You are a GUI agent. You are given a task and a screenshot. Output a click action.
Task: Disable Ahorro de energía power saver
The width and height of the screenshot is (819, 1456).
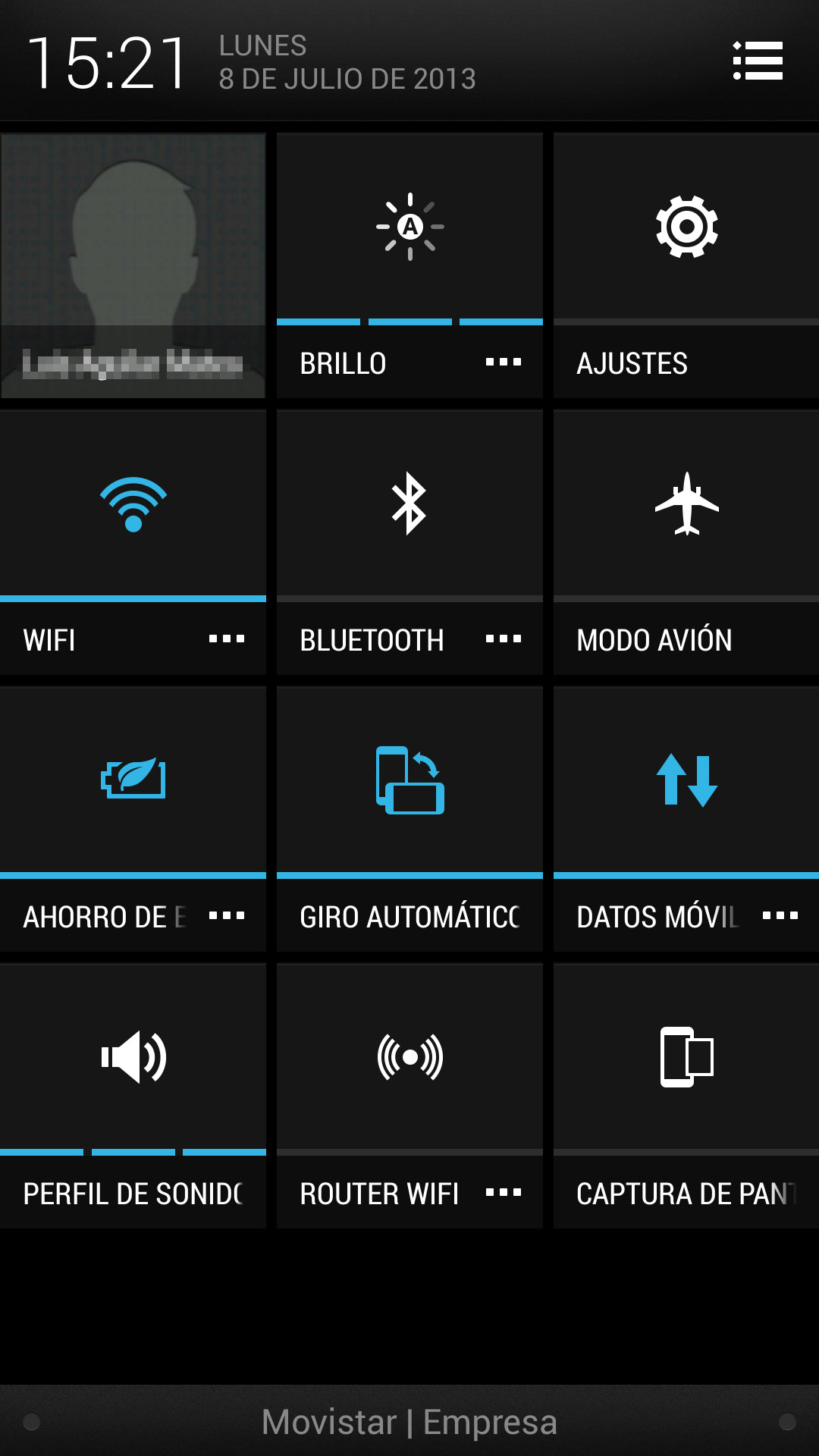(x=133, y=780)
